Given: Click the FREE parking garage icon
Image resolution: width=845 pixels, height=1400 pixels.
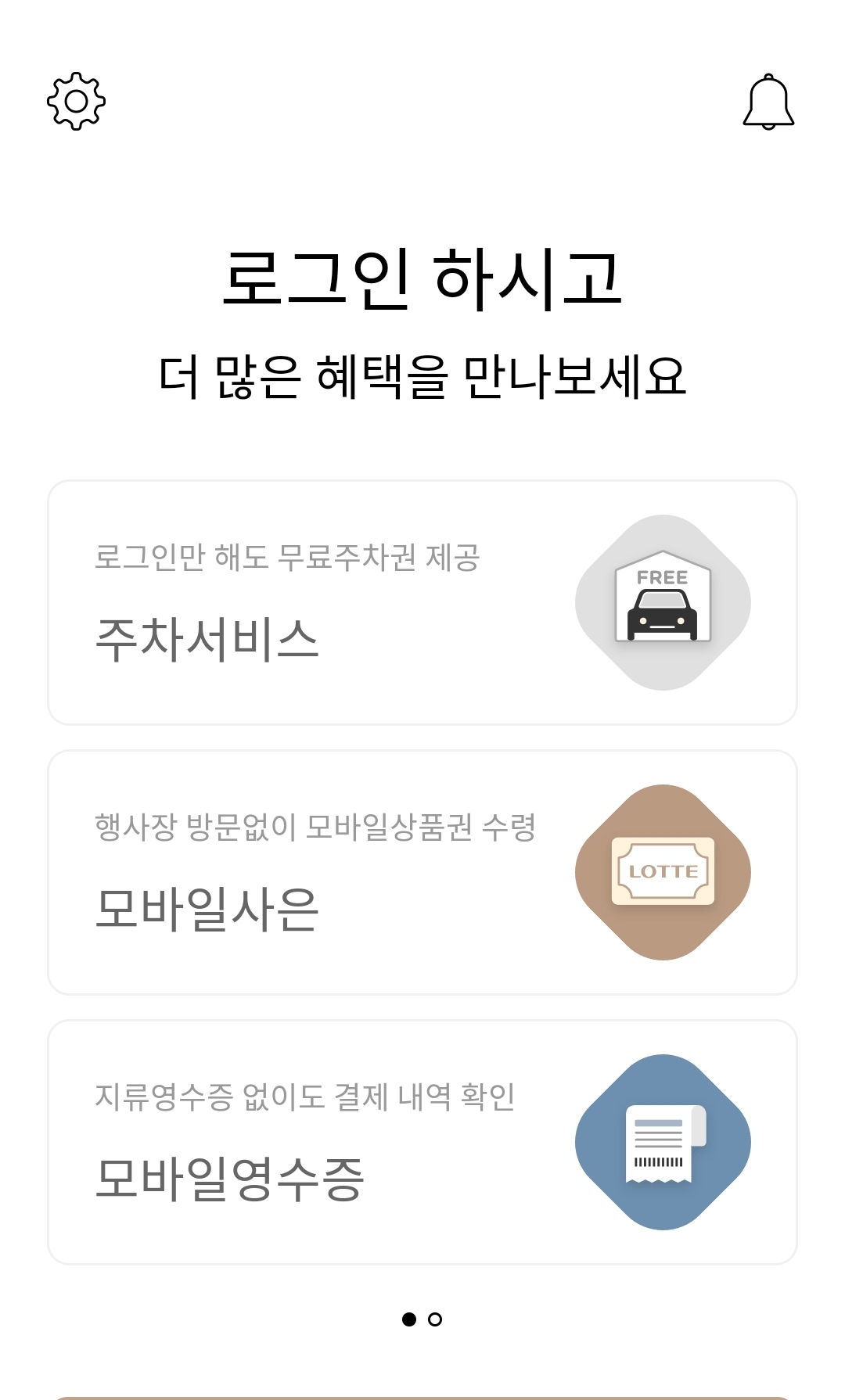Looking at the screenshot, I should pyautogui.click(x=663, y=602).
